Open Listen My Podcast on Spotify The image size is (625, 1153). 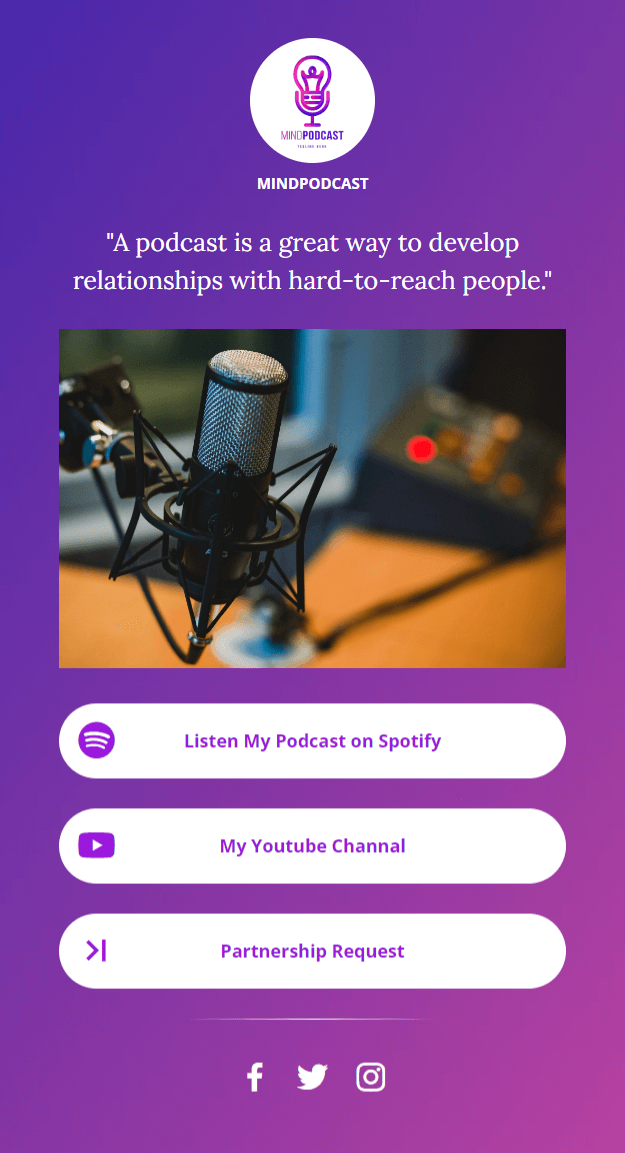(312, 741)
